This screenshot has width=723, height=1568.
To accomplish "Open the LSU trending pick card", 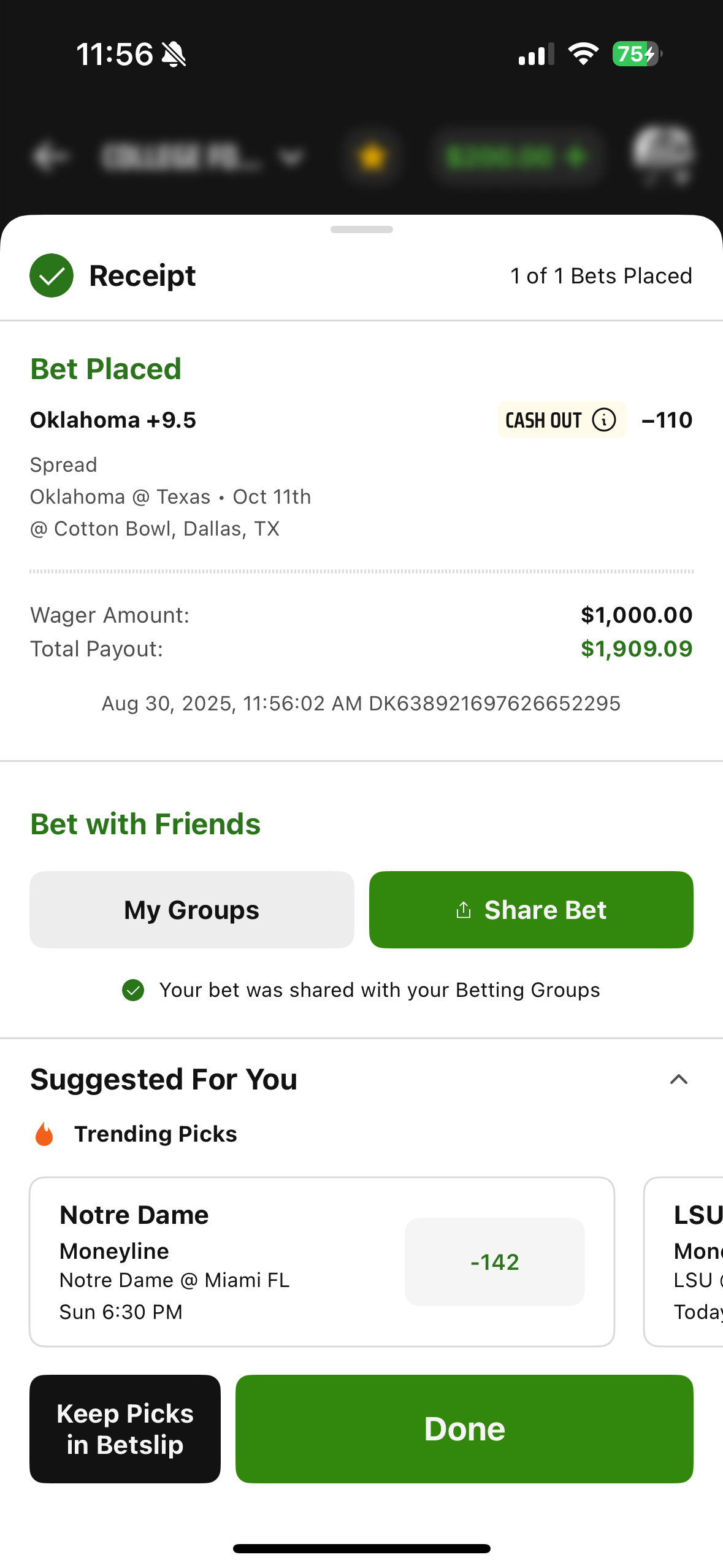I will (x=684, y=1261).
